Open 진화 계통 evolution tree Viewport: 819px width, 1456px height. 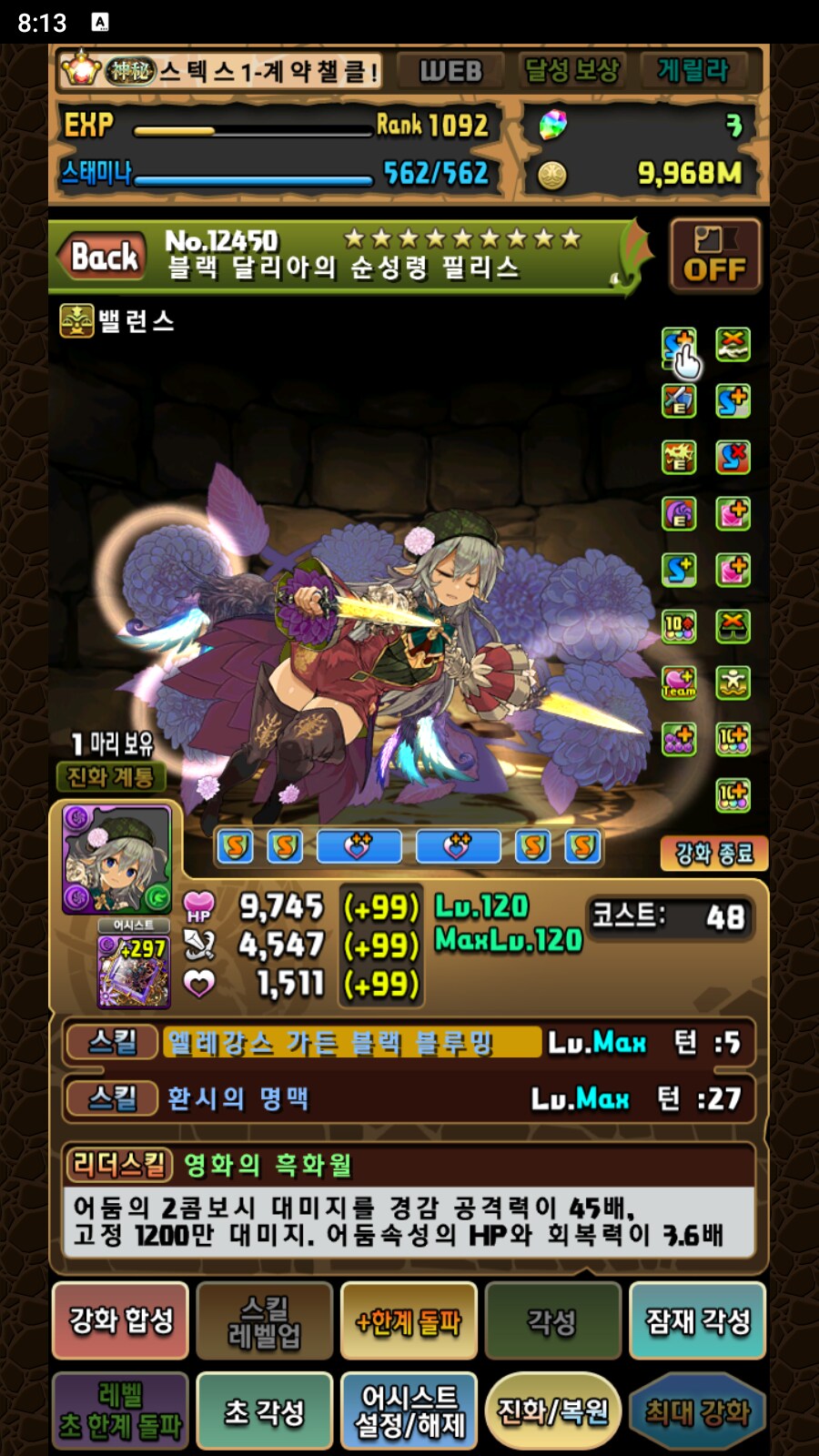coord(110,777)
